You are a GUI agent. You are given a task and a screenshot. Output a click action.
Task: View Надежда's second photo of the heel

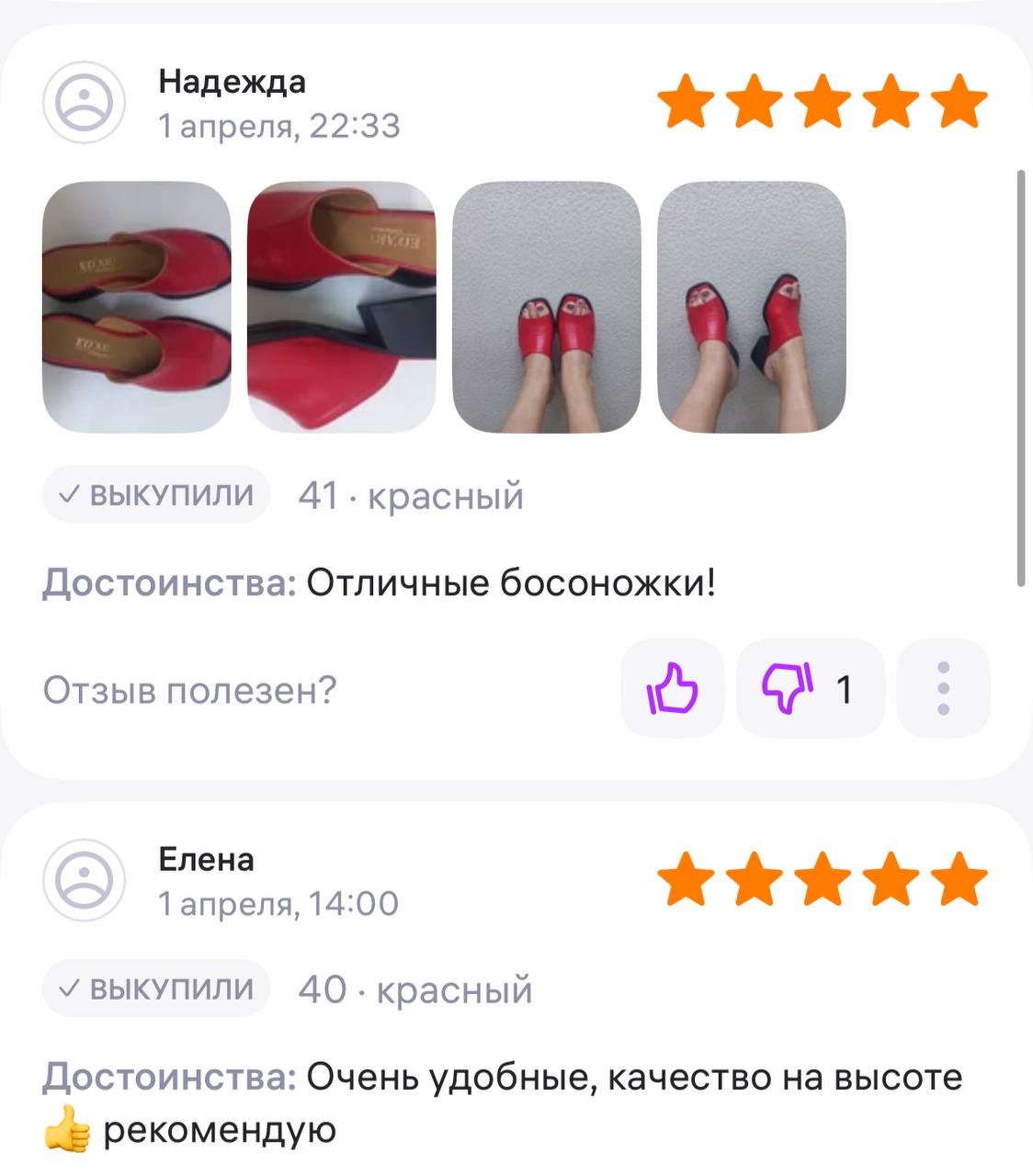(x=341, y=307)
